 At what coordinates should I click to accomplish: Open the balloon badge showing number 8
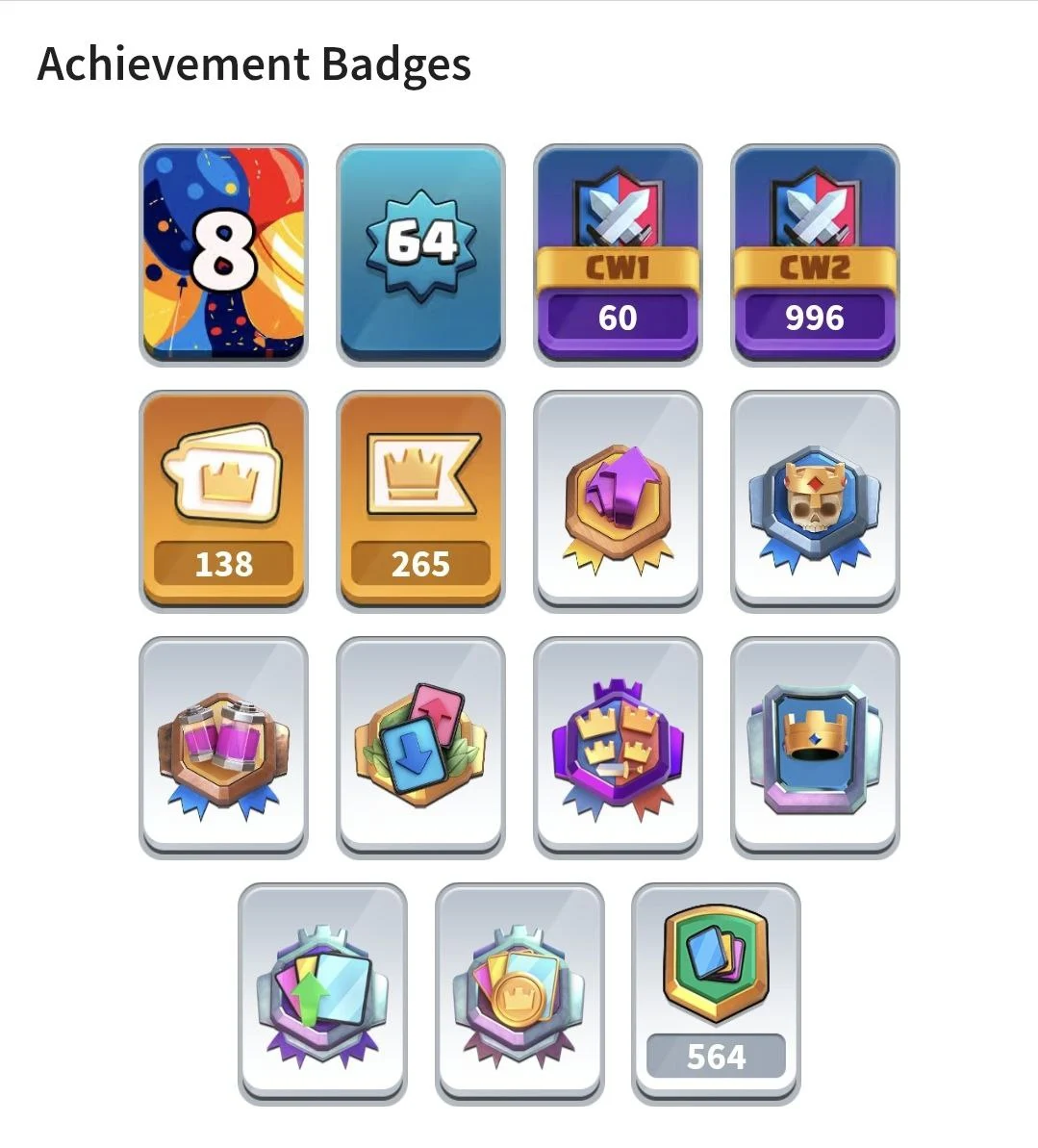coord(223,254)
